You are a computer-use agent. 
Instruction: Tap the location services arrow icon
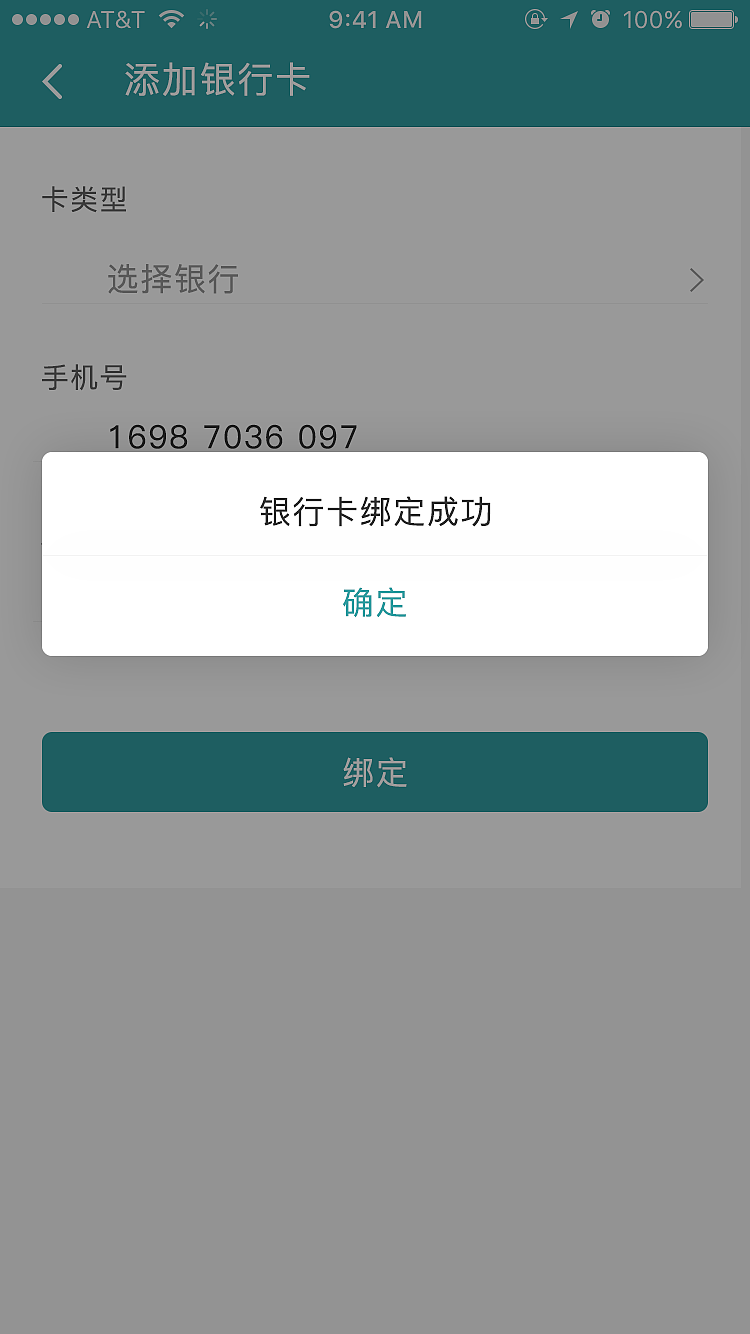click(x=569, y=19)
